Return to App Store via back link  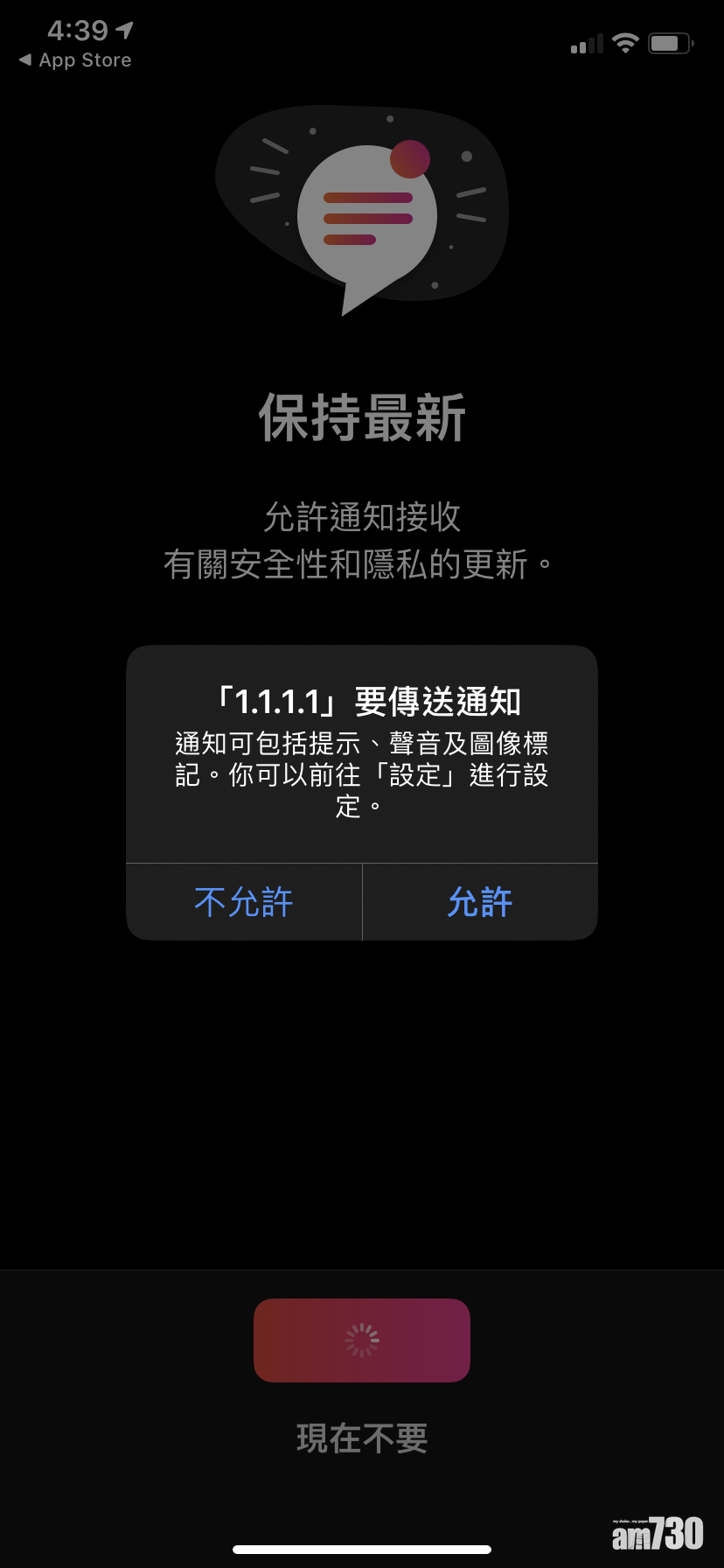pos(75,60)
